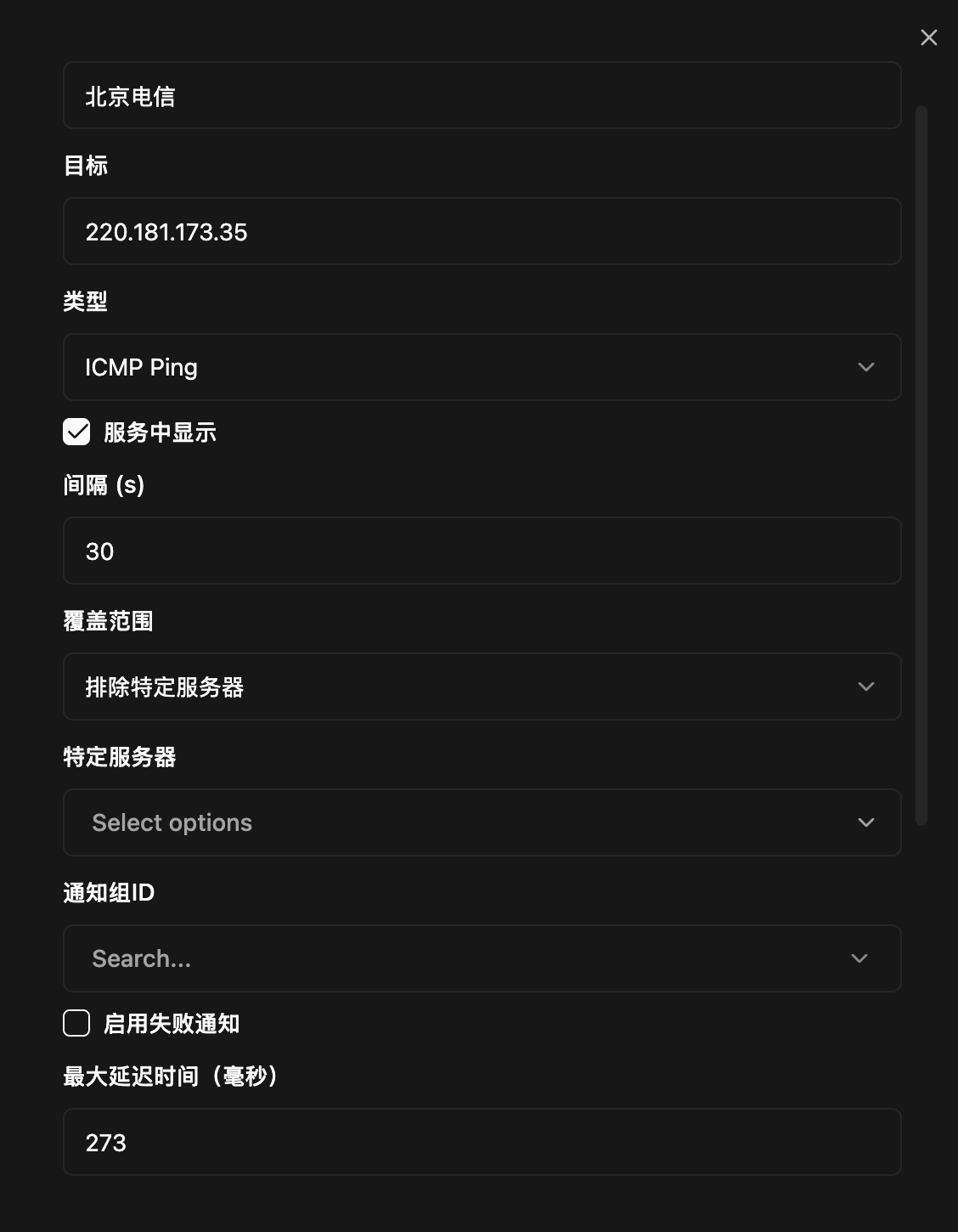
Task: Open the ICMP Ping type dropdown
Action: (482, 367)
